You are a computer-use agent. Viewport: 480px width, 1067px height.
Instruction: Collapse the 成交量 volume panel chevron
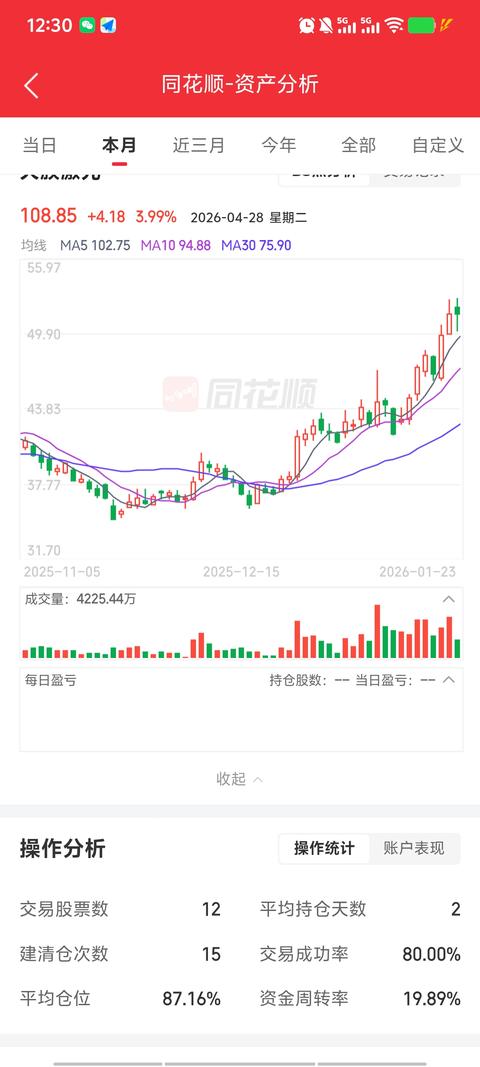(x=449, y=600)
